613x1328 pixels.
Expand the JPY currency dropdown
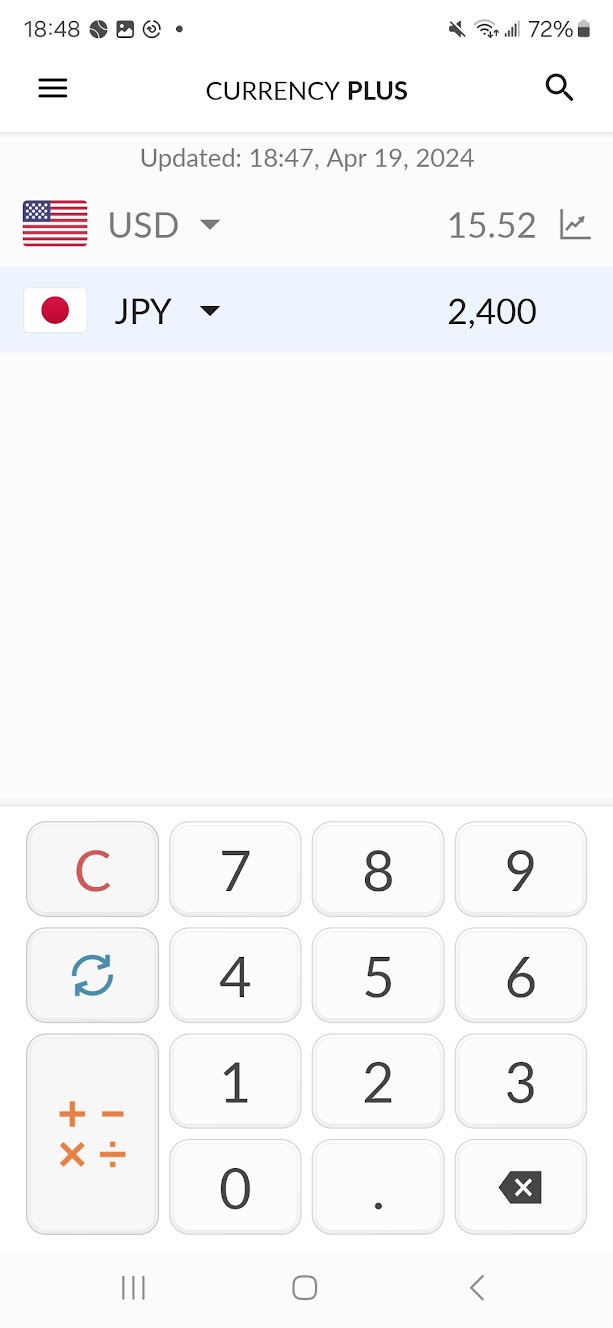(209, 311)
